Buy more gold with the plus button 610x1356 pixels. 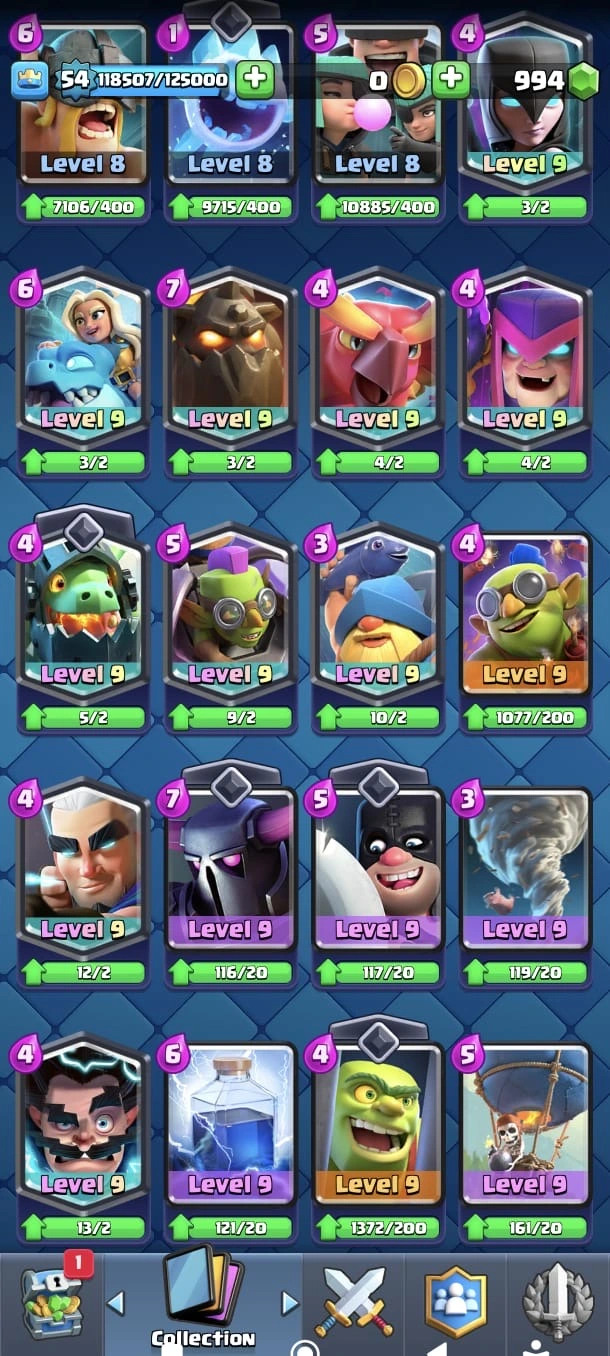(x=451, y=79)
